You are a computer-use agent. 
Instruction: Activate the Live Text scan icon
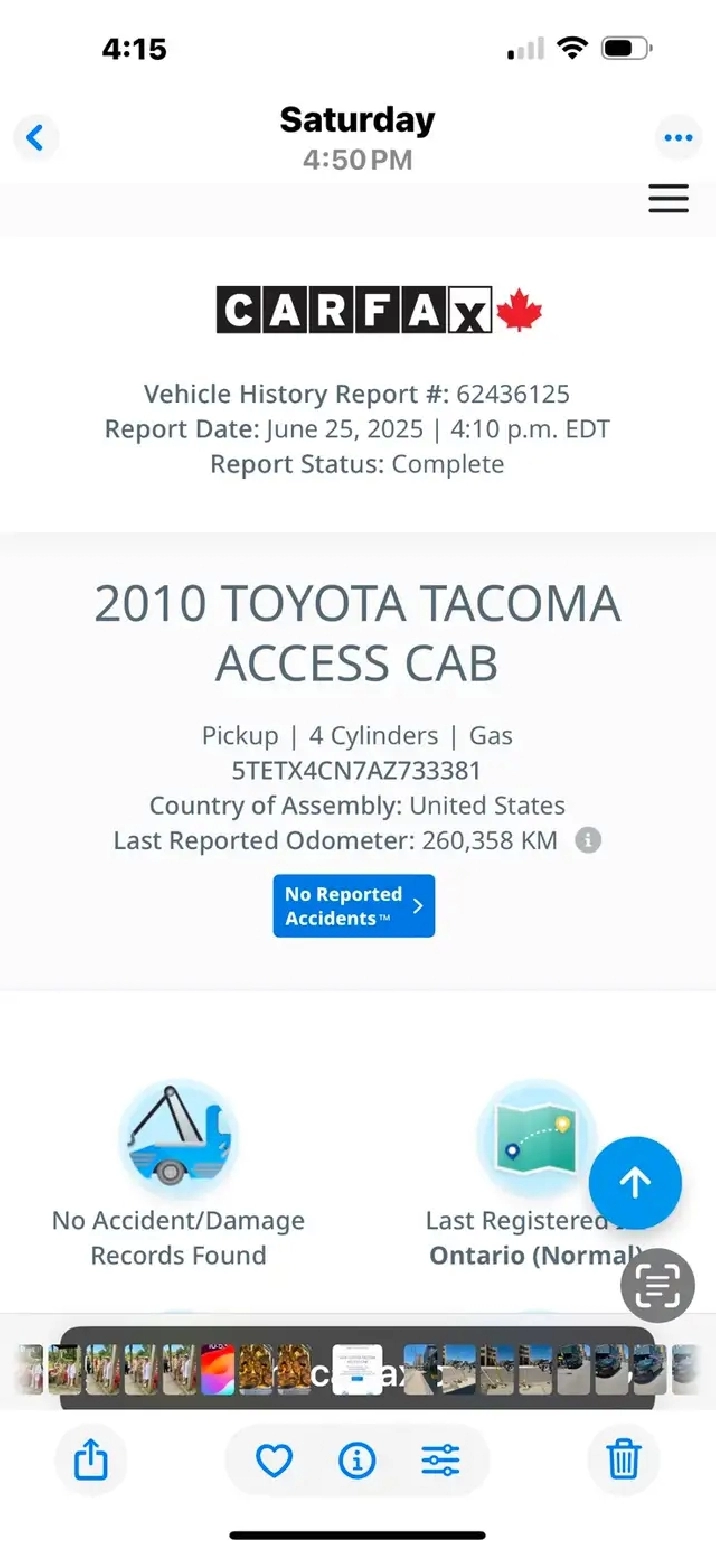click(x=657, y=1285)
